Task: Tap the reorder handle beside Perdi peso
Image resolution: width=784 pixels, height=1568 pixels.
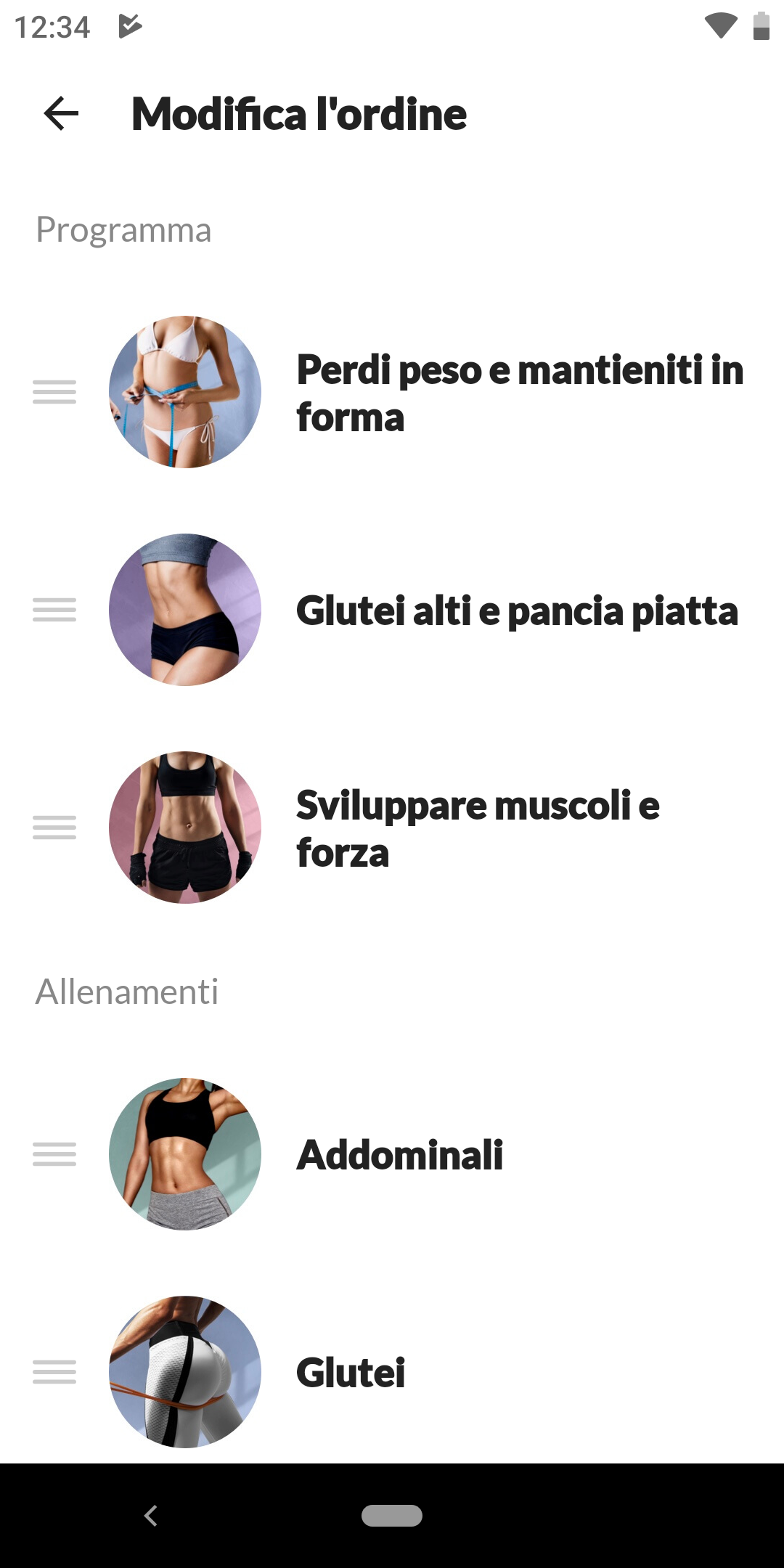Action: (54, 392)
